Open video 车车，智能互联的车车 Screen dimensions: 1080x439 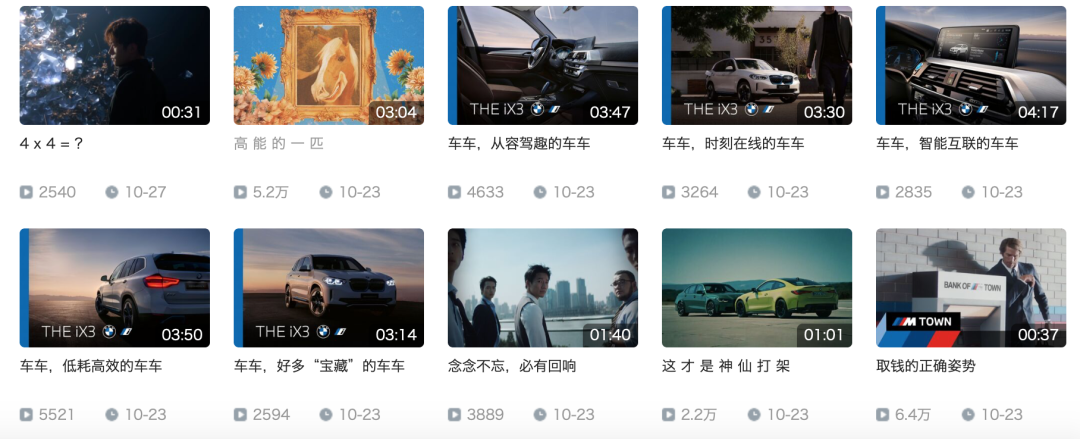[971, 66]
